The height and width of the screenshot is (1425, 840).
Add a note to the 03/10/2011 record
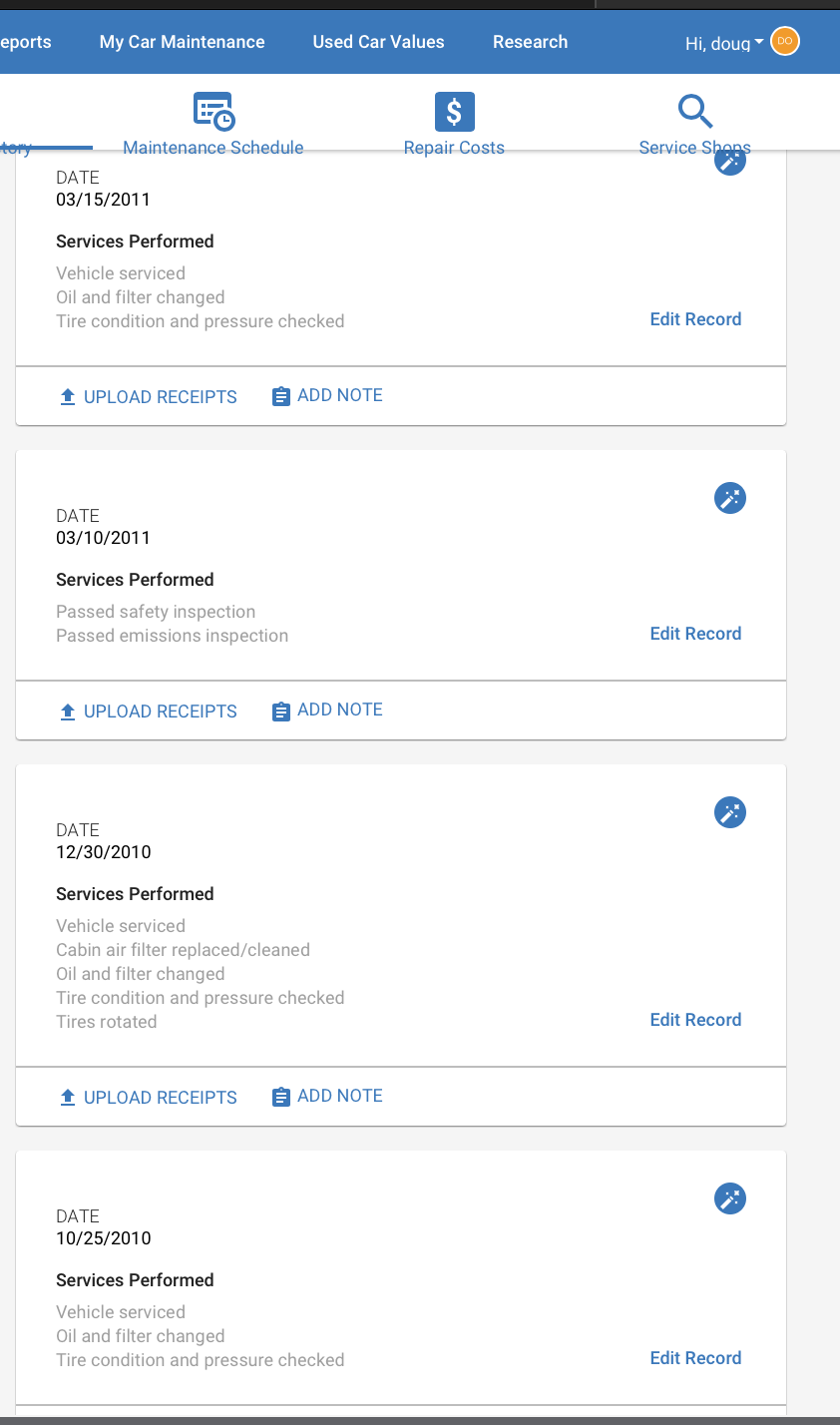coord(327,711)
